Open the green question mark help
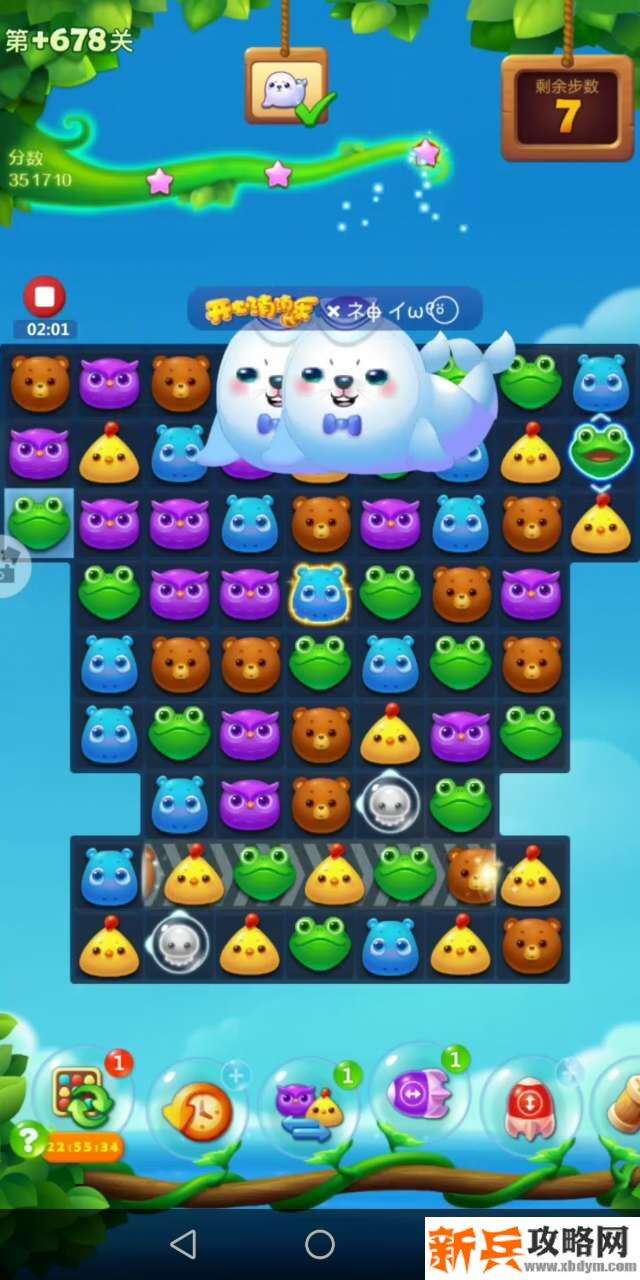Image resolution: width=640 pixels, height=1280 pixels. [x=27, y=1138]
